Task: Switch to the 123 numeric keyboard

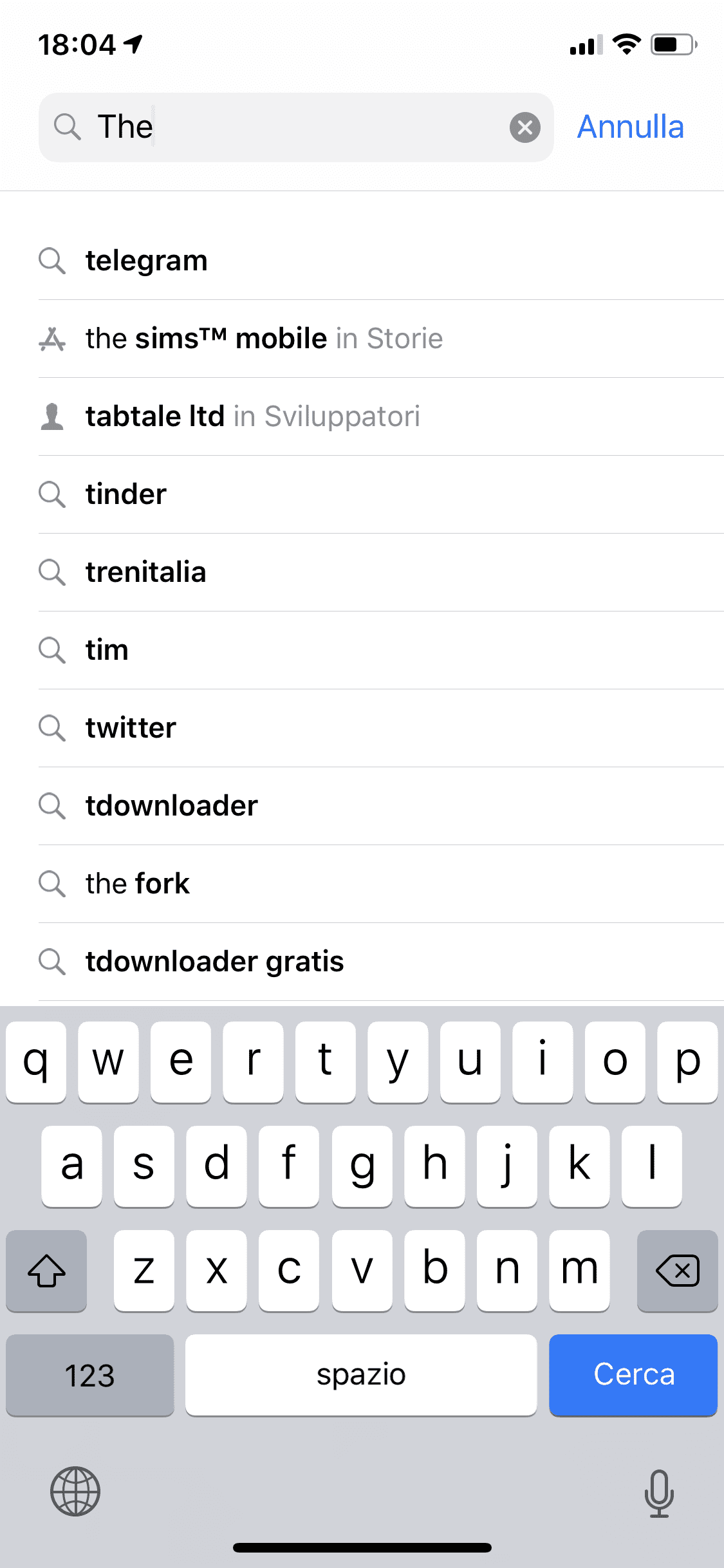Action: [x=90, y=1375]
